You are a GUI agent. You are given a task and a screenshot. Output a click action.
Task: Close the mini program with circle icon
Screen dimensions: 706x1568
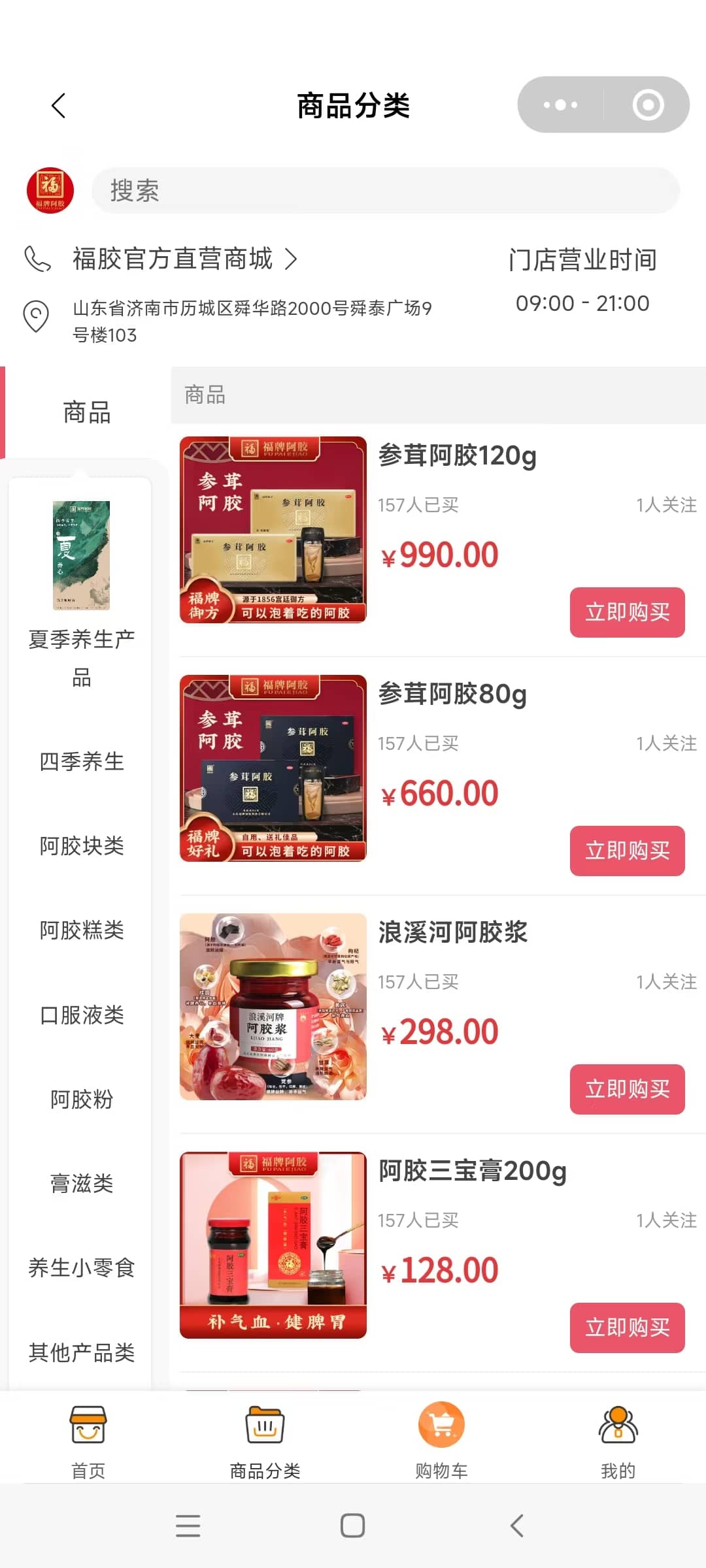click(x=648, y=105)
